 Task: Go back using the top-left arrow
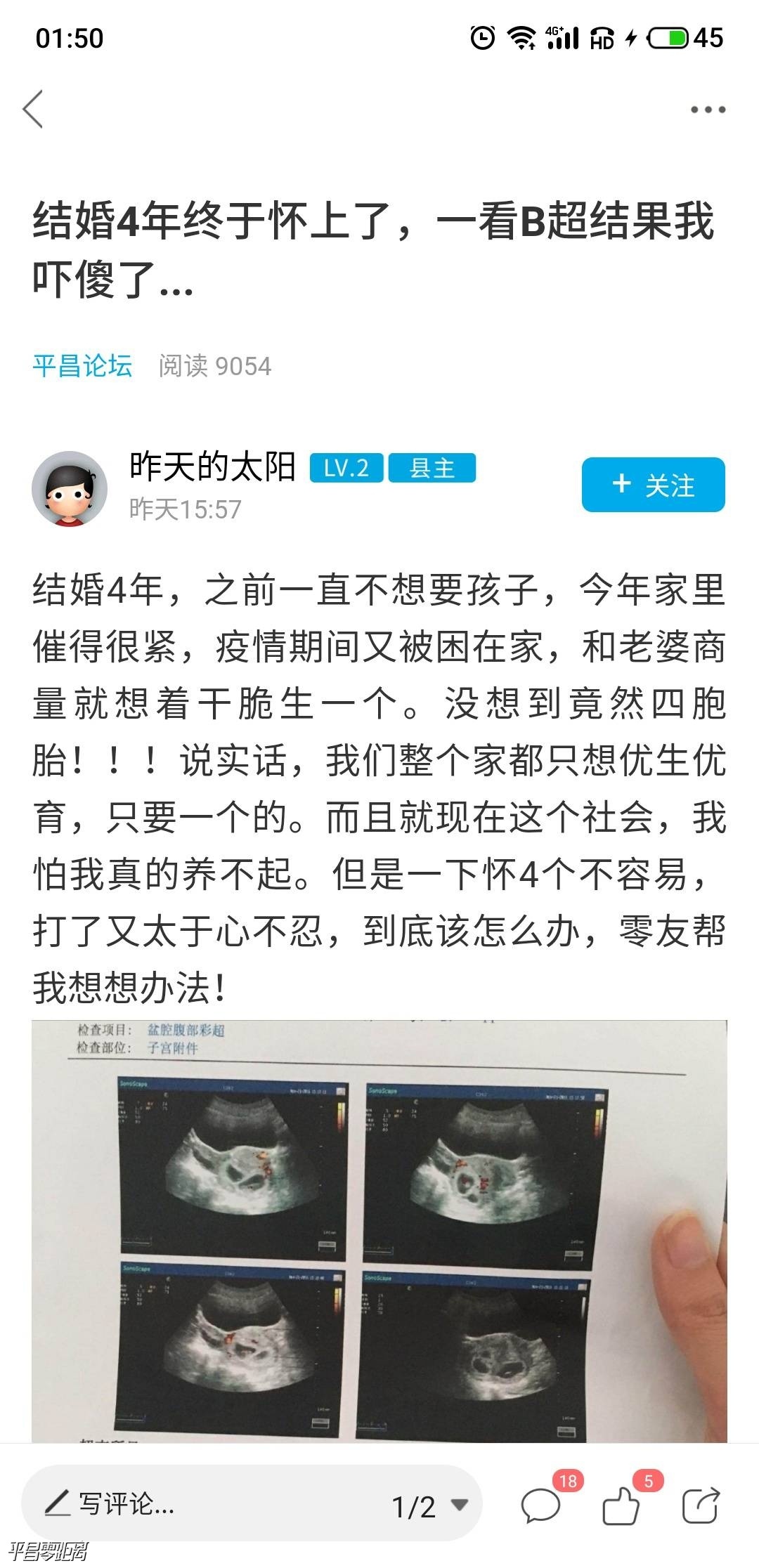[x=33, y=109]
